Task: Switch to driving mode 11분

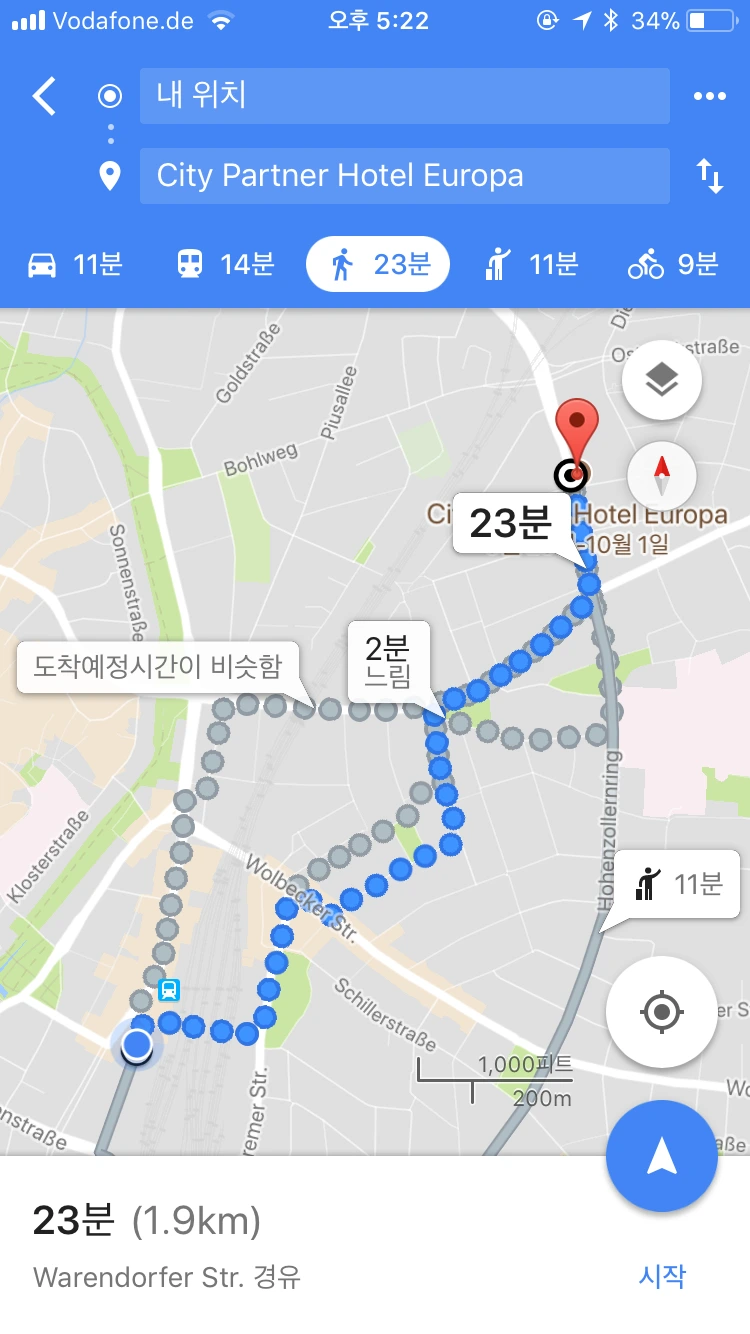Action: click(x=75, y=265)
